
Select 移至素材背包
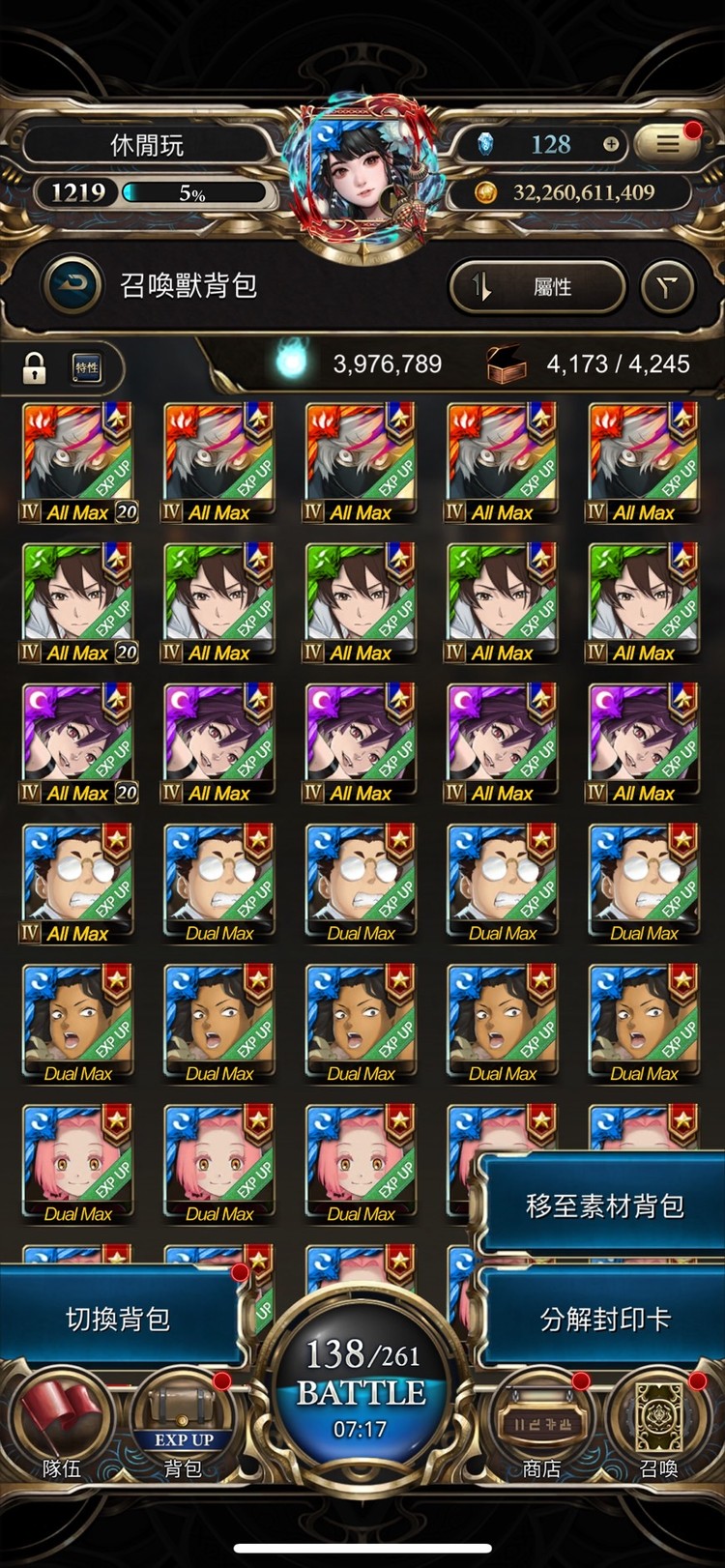pos(603,1205)
